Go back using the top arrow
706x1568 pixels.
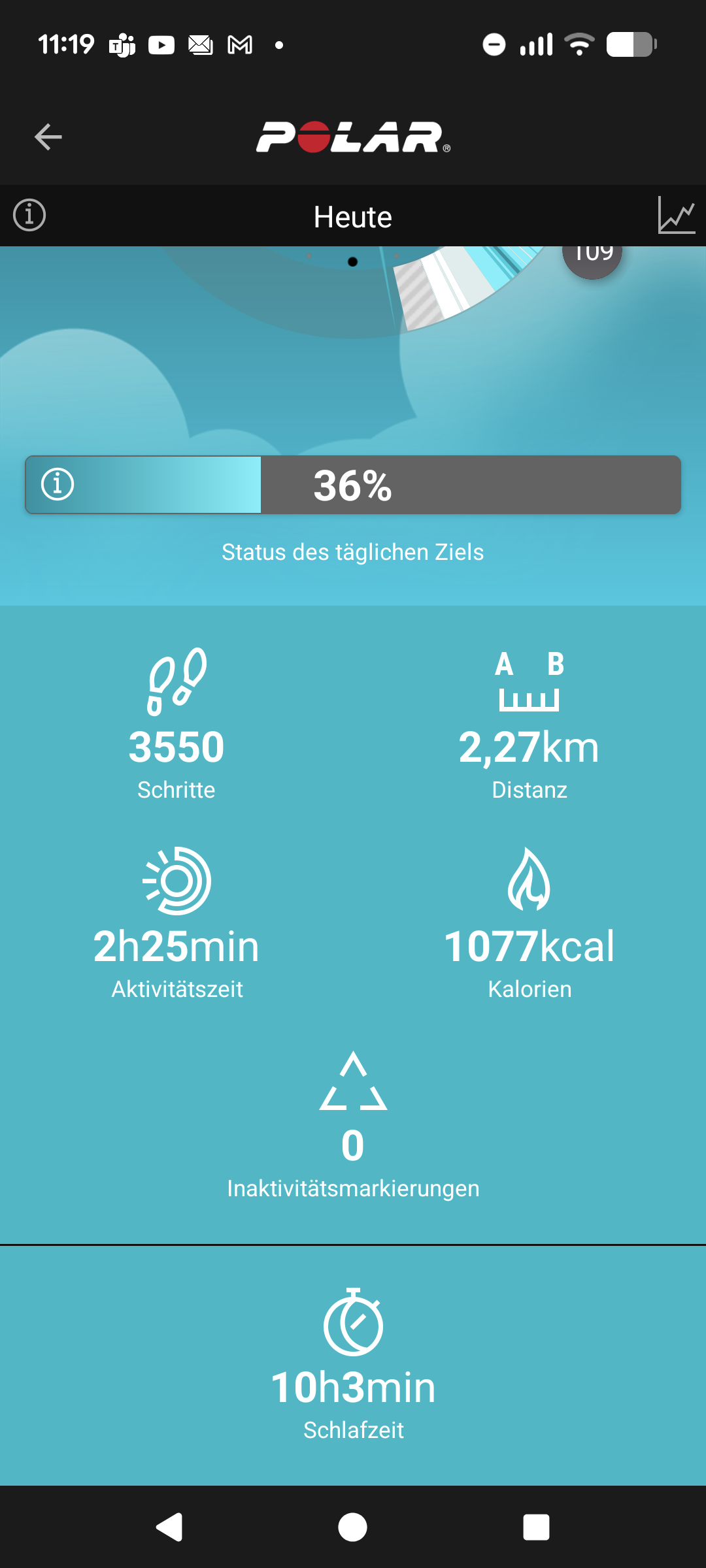[x=48, y=137]
